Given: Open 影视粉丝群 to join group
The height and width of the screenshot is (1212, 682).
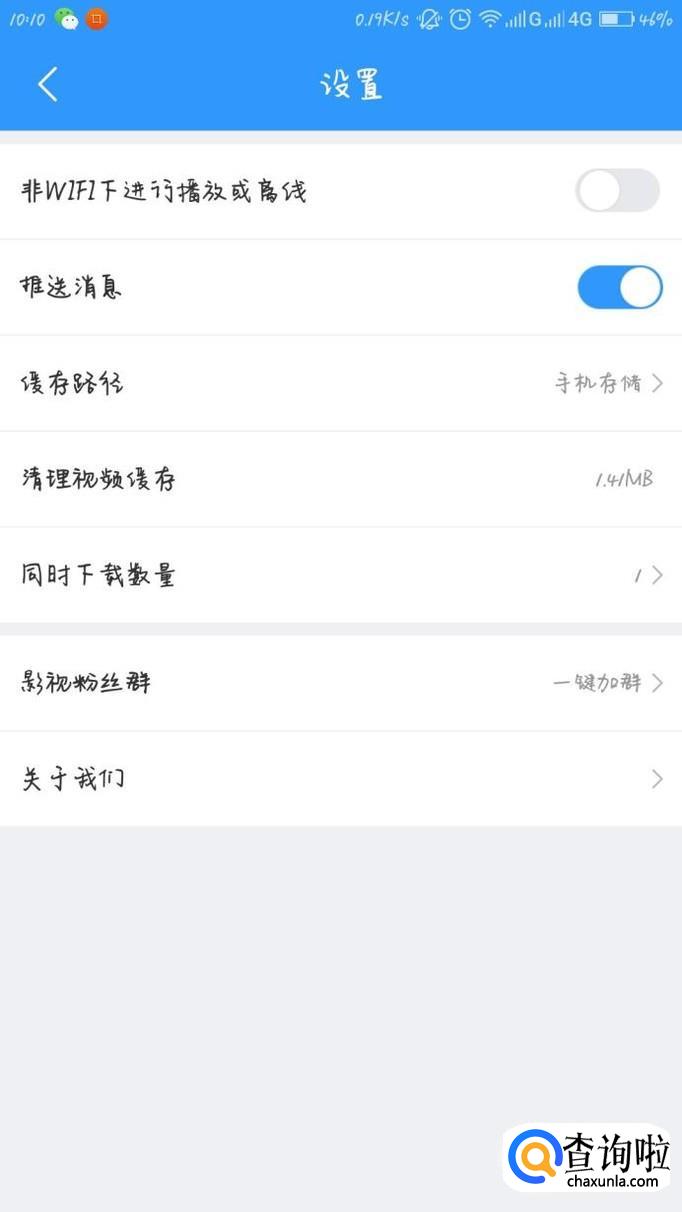Looking at the screenshot, I should click(340, 683).
